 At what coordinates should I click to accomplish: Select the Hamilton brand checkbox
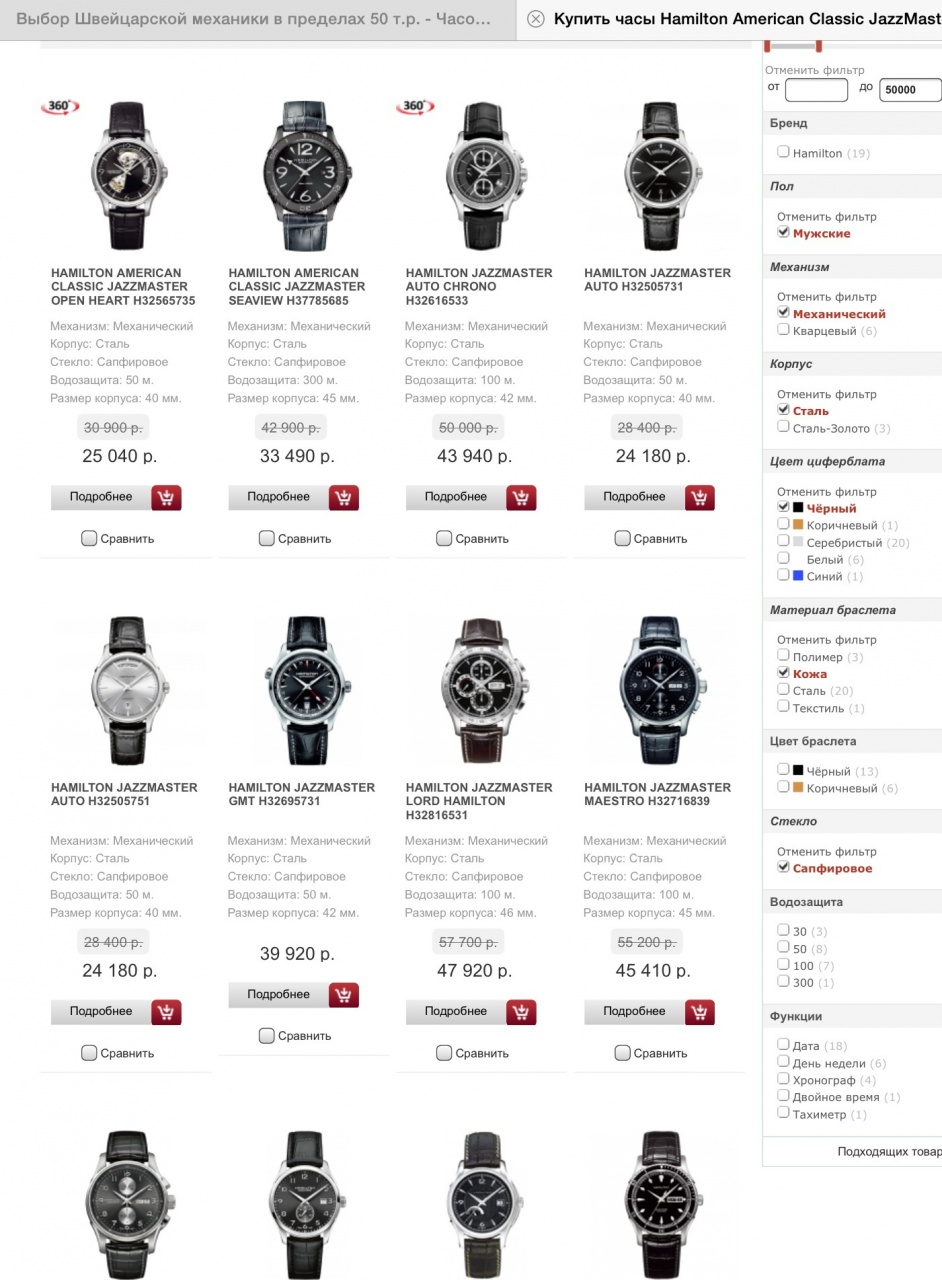[x=783, y=152]
